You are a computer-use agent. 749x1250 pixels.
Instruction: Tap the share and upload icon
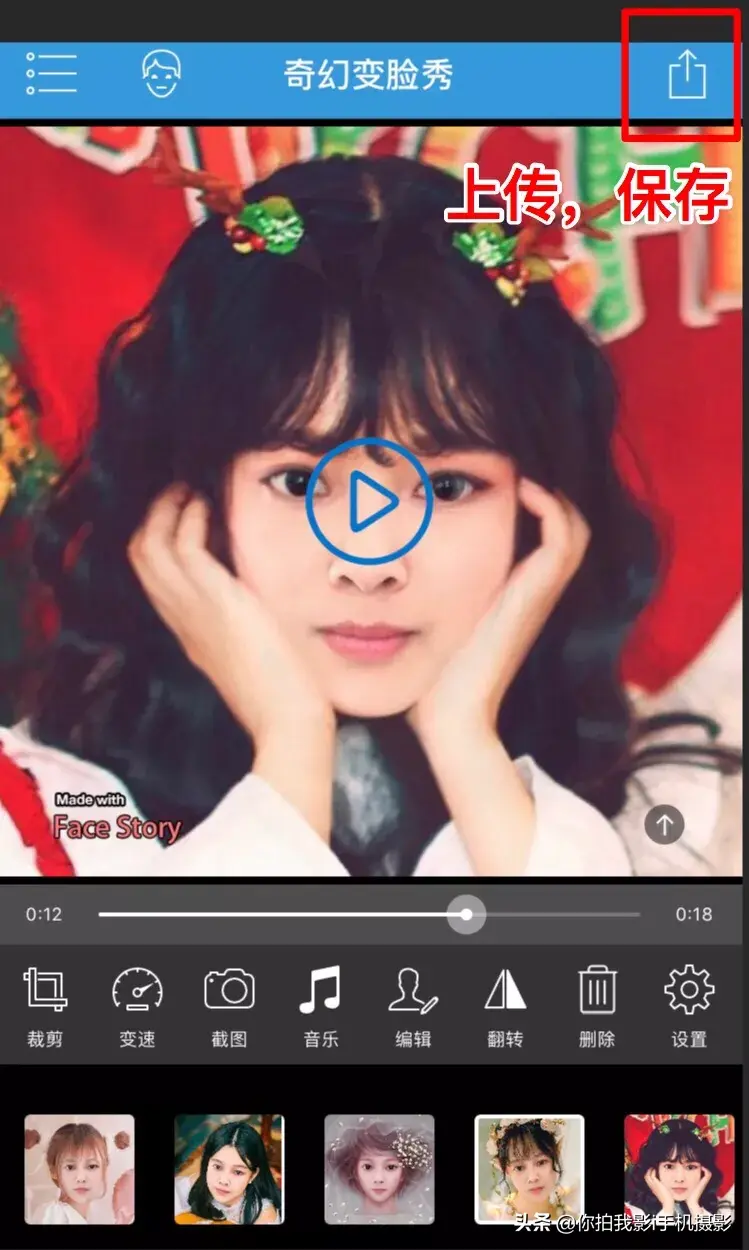tap(687, 74)
